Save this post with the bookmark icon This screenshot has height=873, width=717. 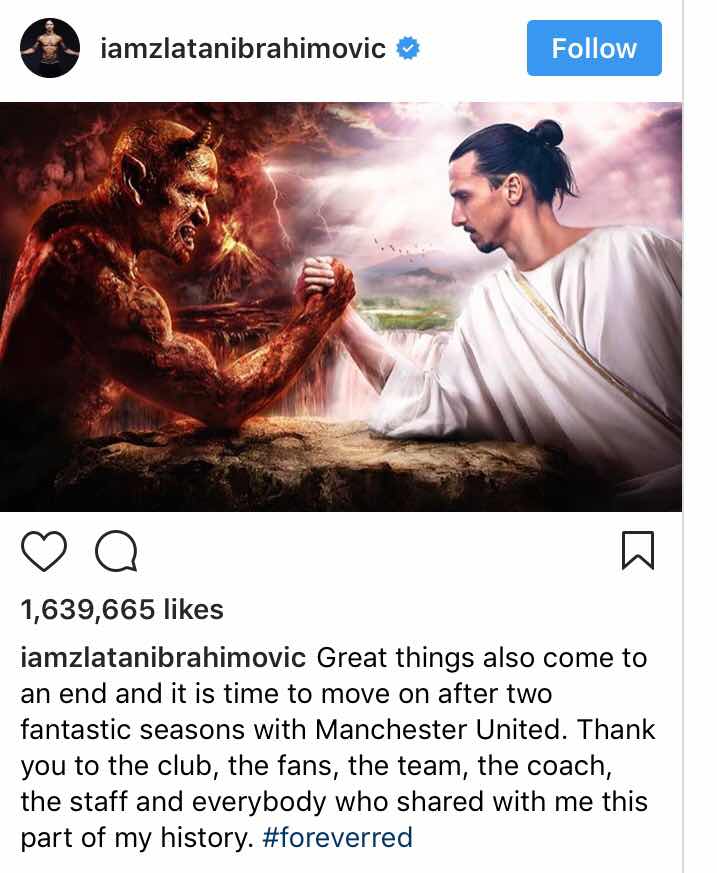(637, 550)
